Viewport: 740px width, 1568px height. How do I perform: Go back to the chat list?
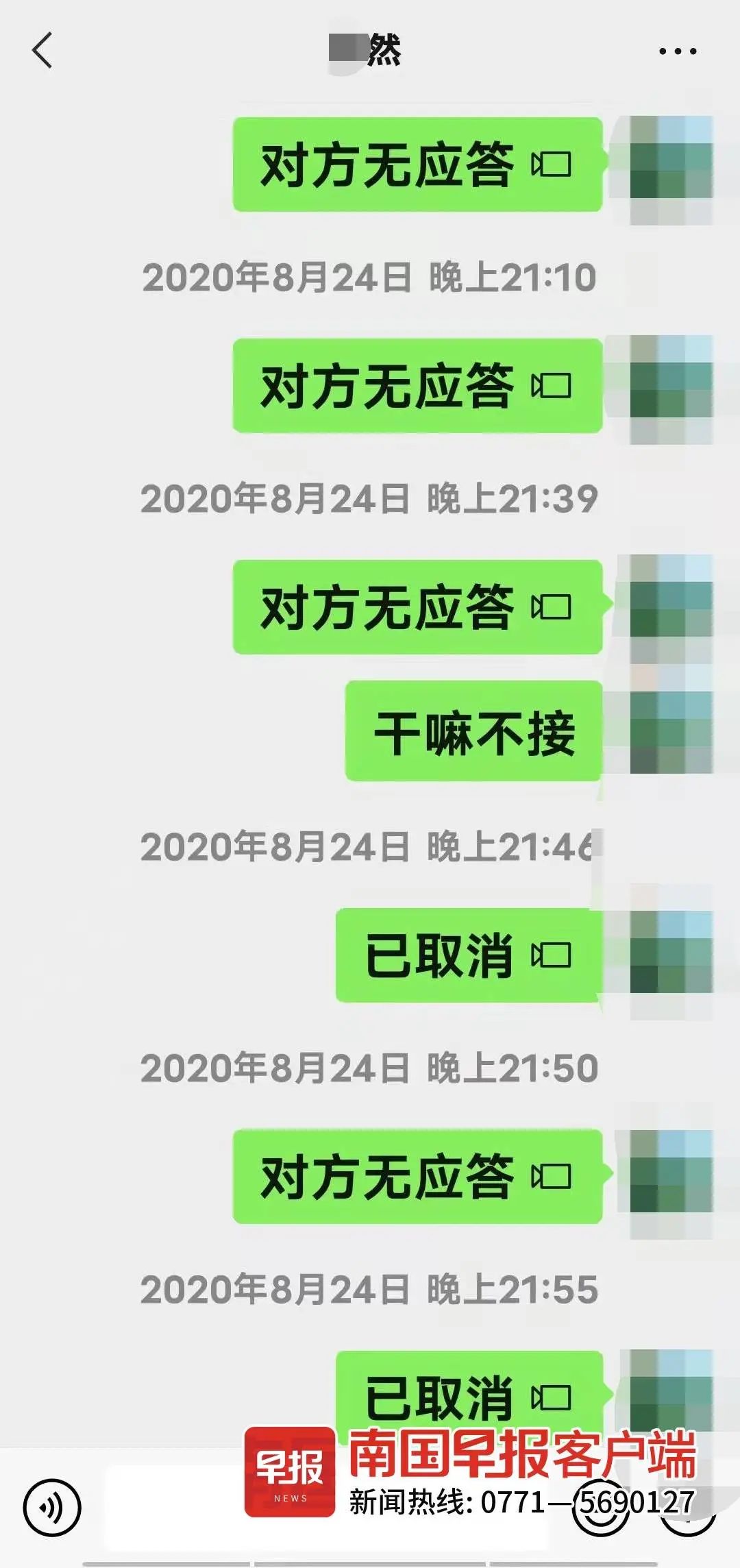[x=42, y=51]
